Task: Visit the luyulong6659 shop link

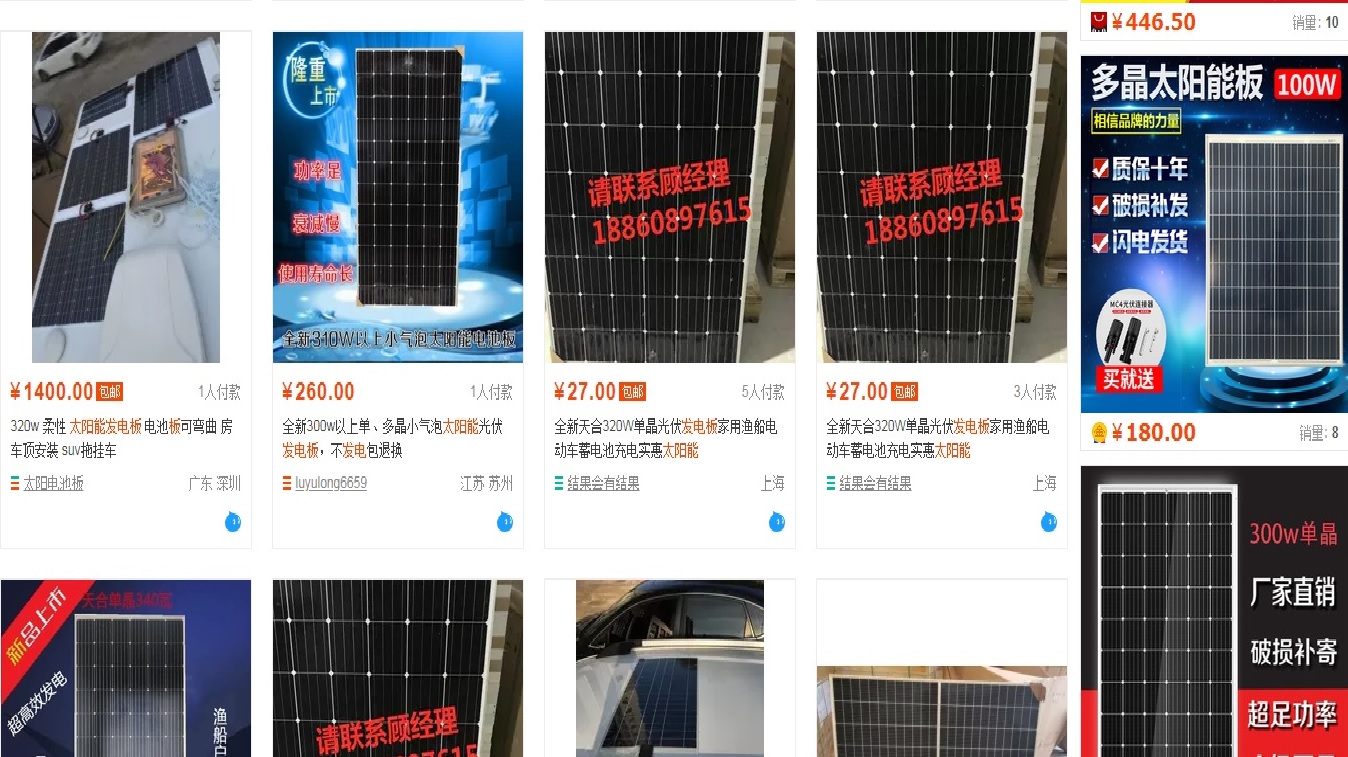Action: (x=330, y=483)
